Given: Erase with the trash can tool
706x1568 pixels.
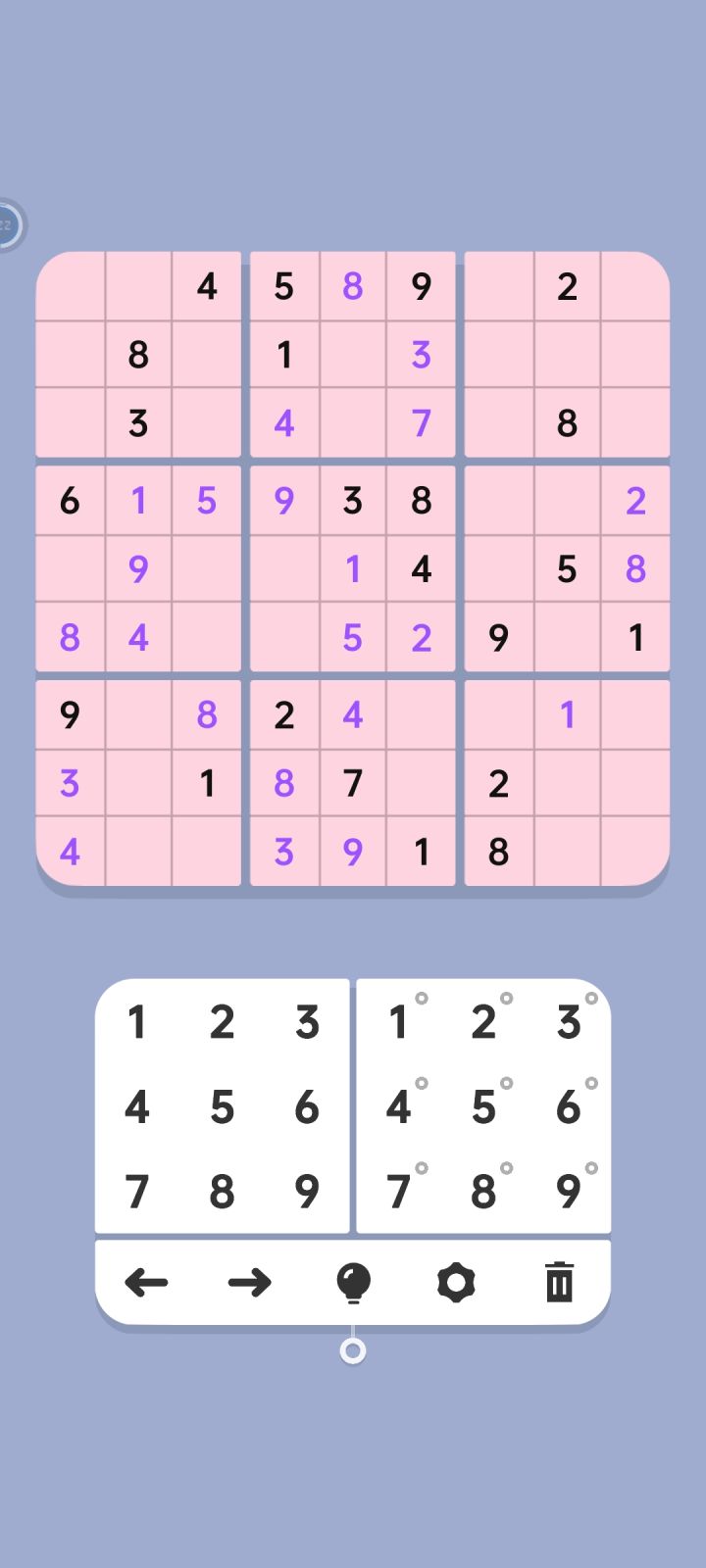Looking at the screenshot, I should [559, 1282].
